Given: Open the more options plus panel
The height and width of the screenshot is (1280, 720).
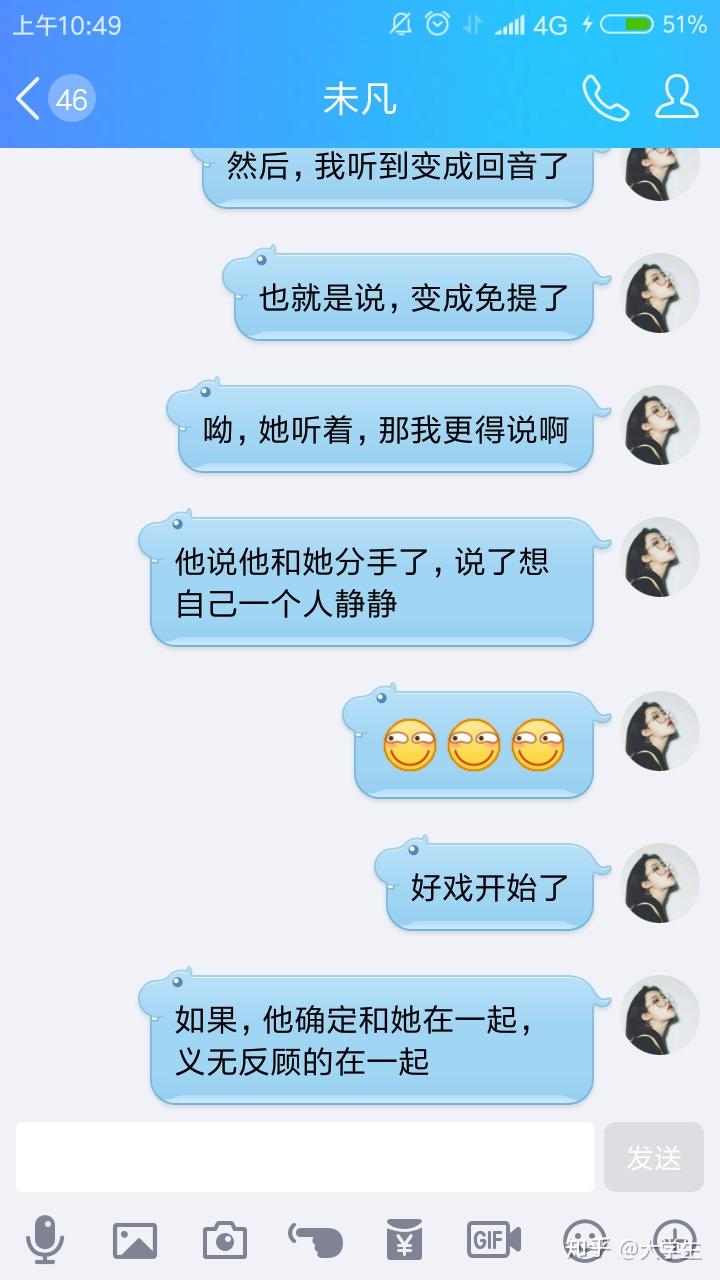Looking at the screenshot, I should tap(675, 1240).
